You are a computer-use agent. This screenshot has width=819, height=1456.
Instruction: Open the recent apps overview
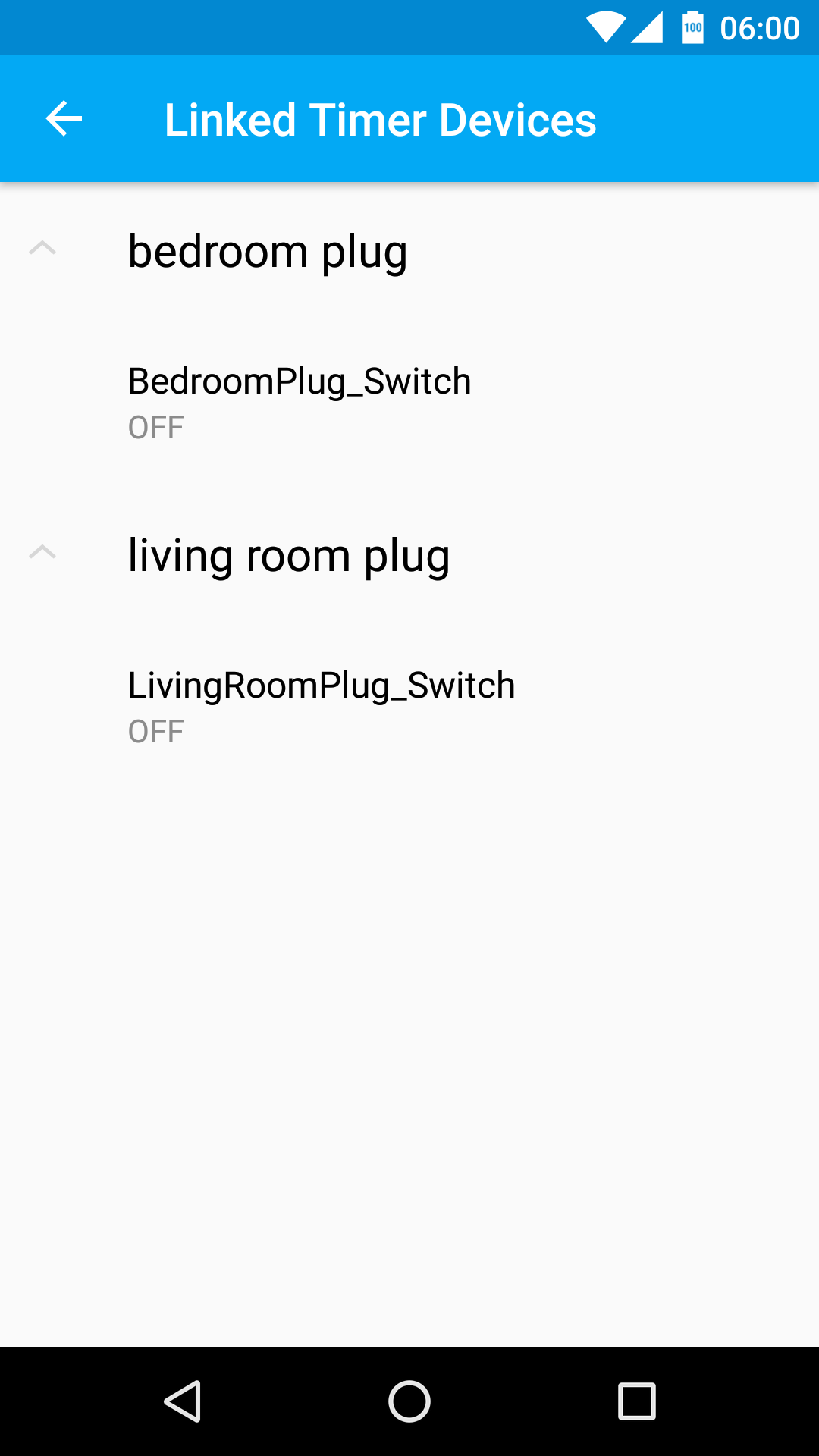(637, 1401)
